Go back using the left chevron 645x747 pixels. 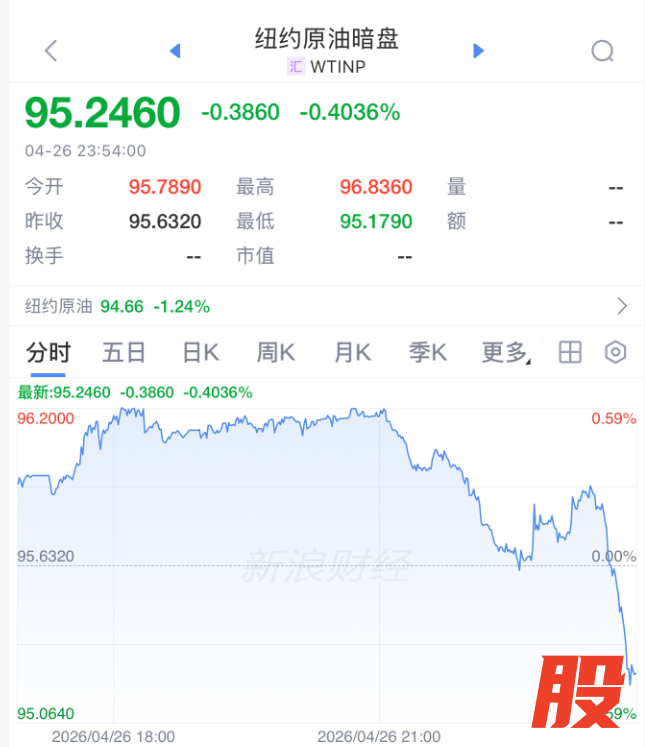pos(52,51)
